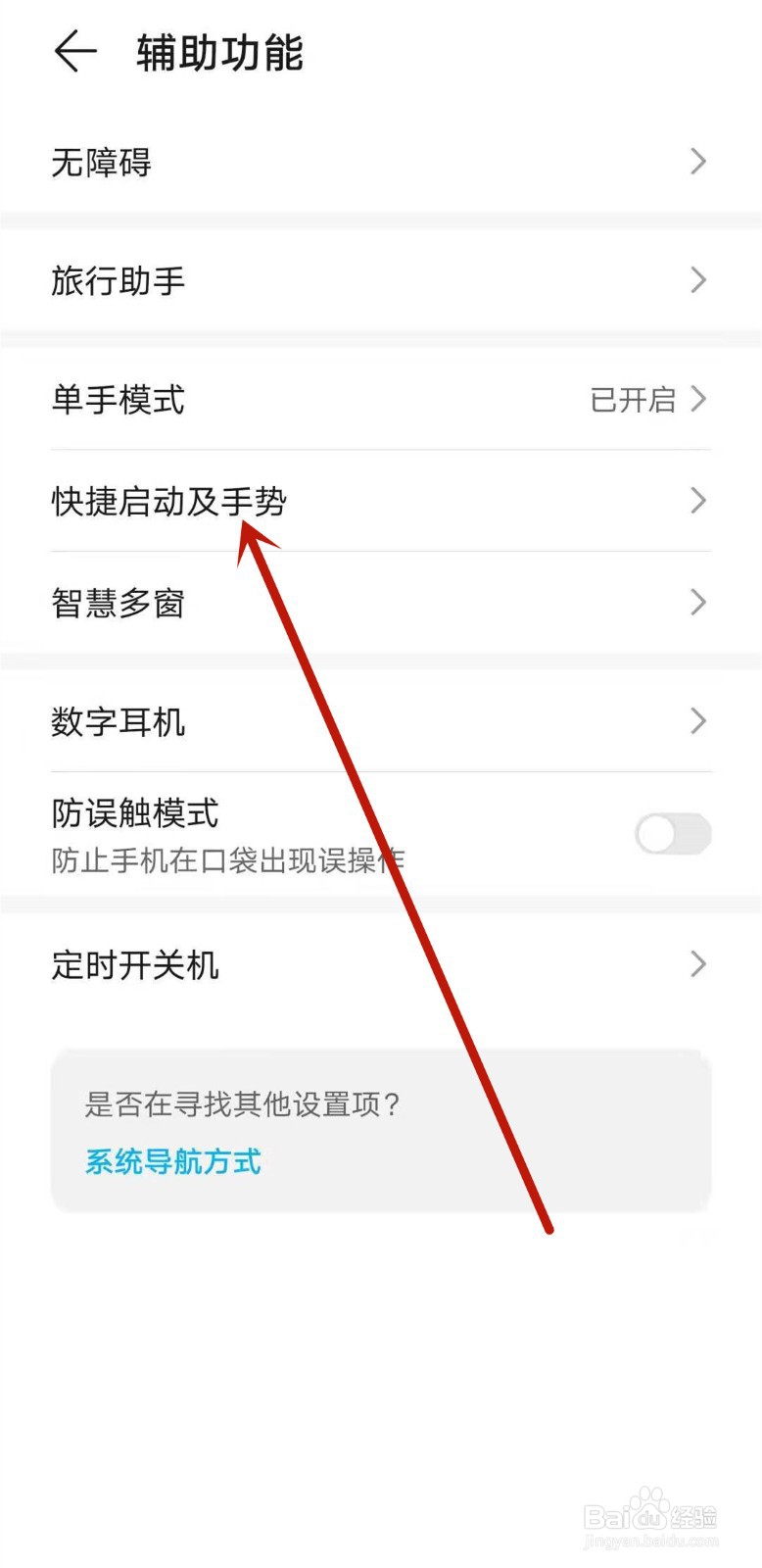762x1568 pixels.
Task: Open the 无障碍 accessibility settings
Action: click(x=380, y=162)
